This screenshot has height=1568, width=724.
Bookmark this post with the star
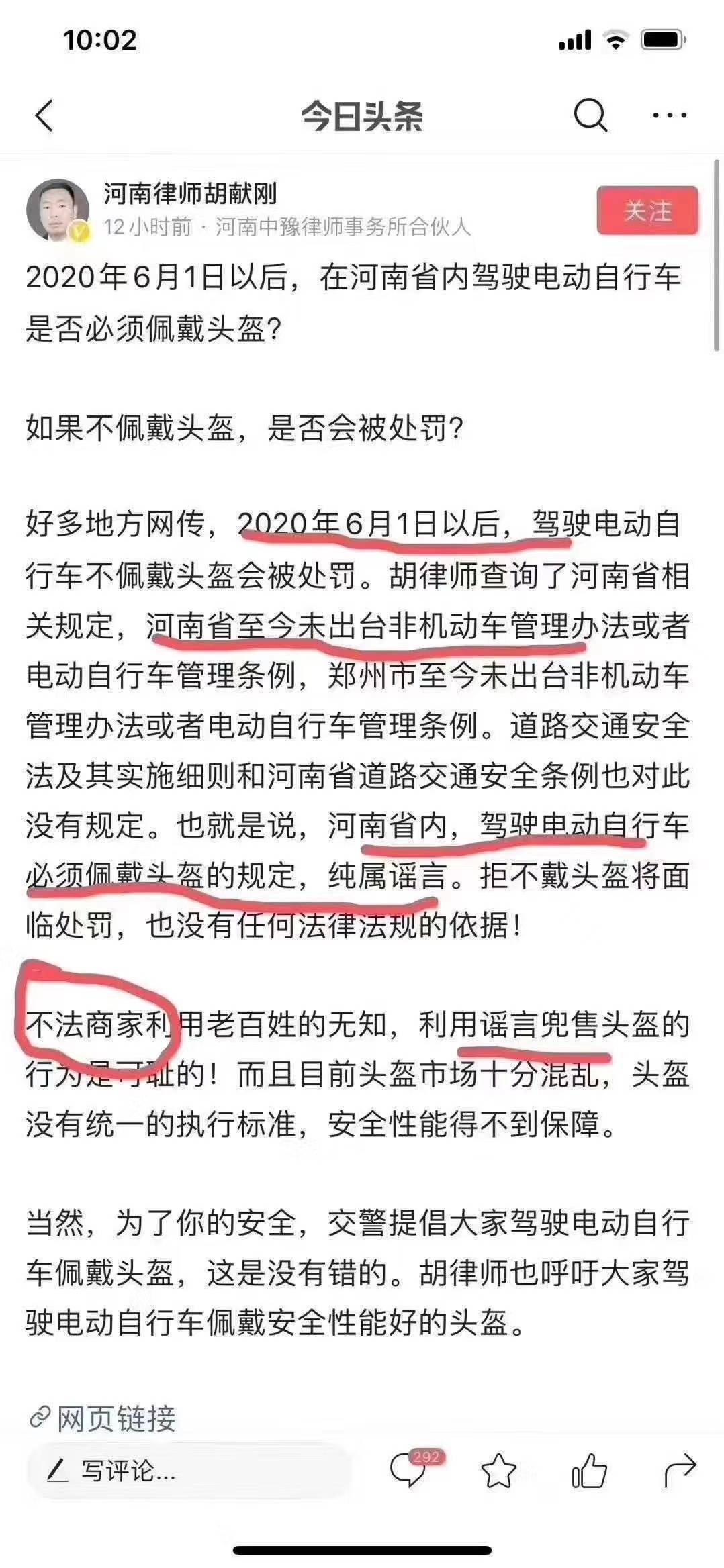[x=499, y=1471]
